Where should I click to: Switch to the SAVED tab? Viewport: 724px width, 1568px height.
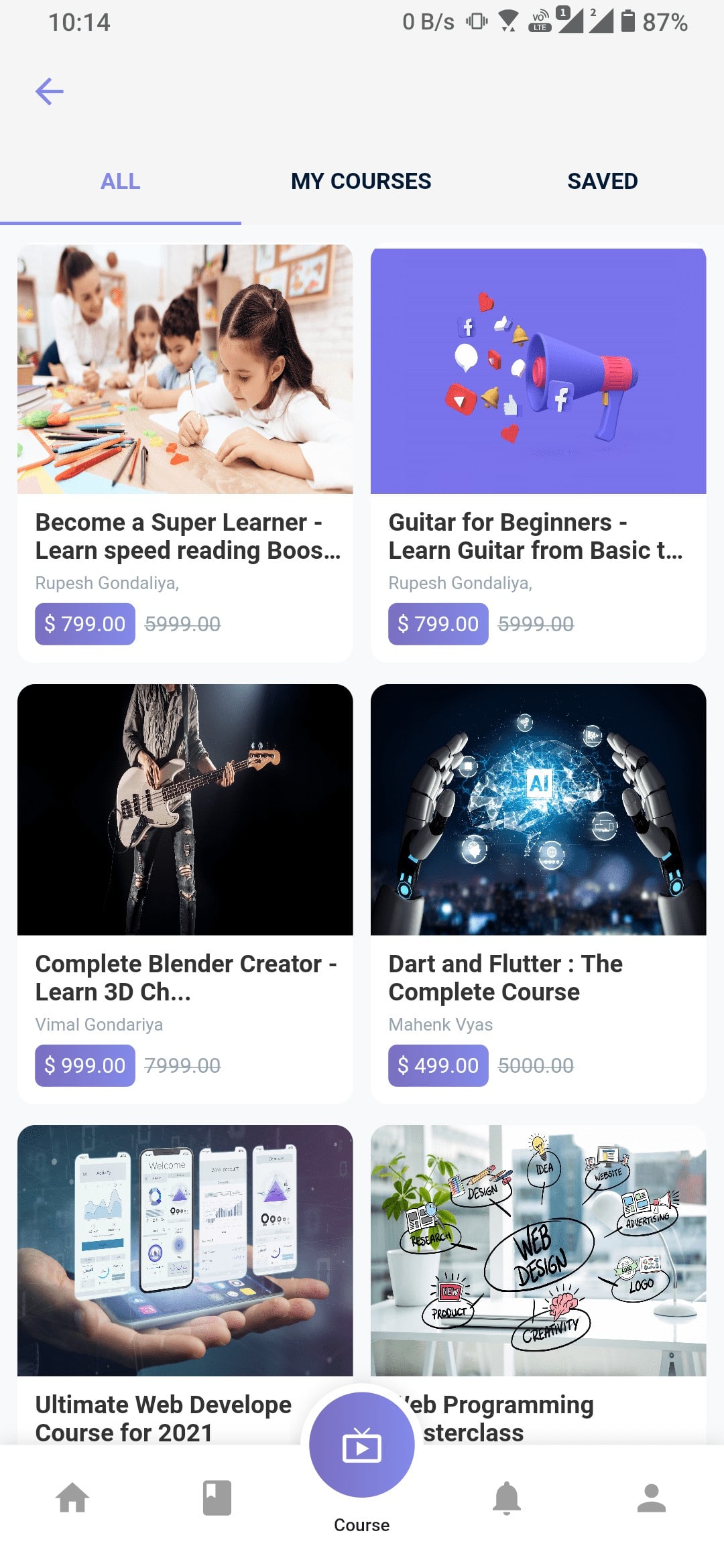pos(602,181)
